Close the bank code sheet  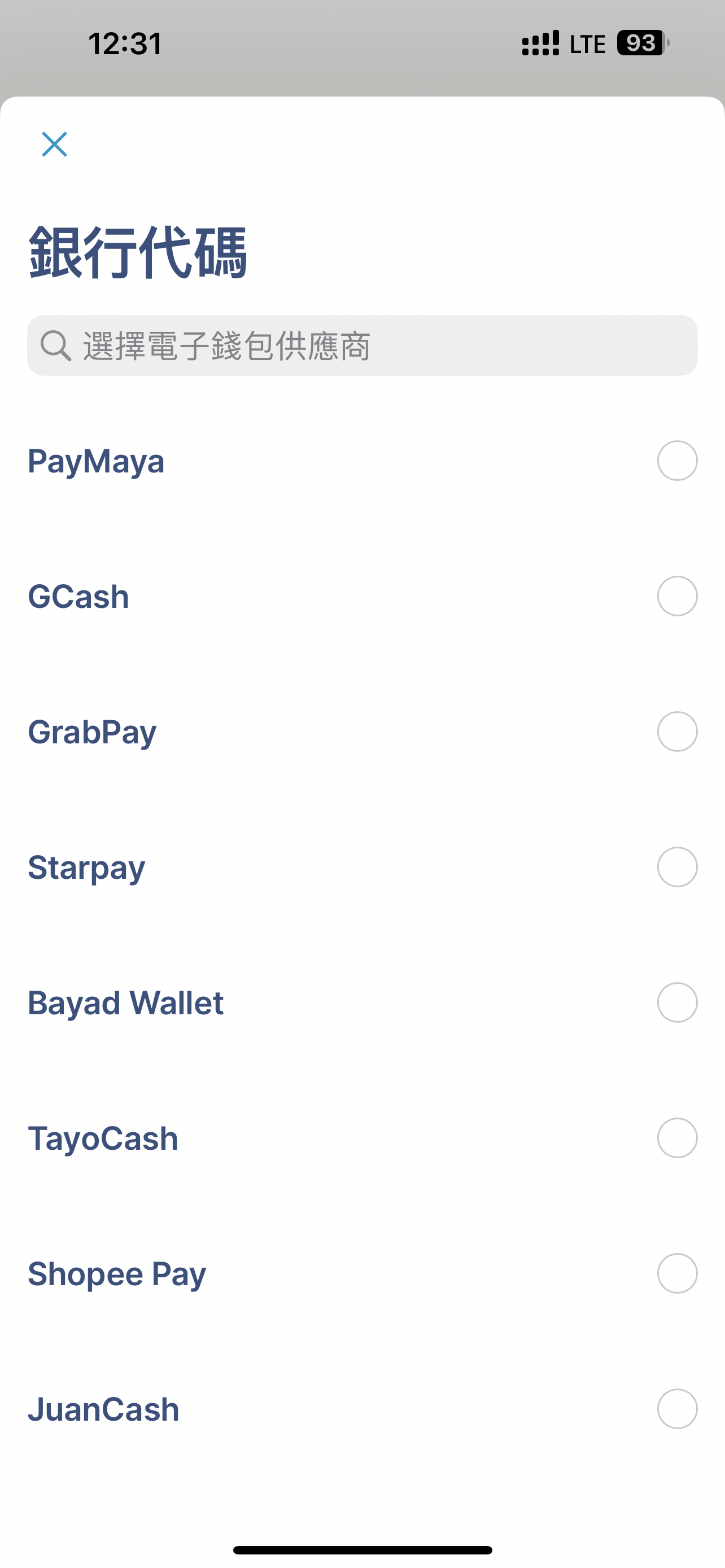[x=54, y=144]
